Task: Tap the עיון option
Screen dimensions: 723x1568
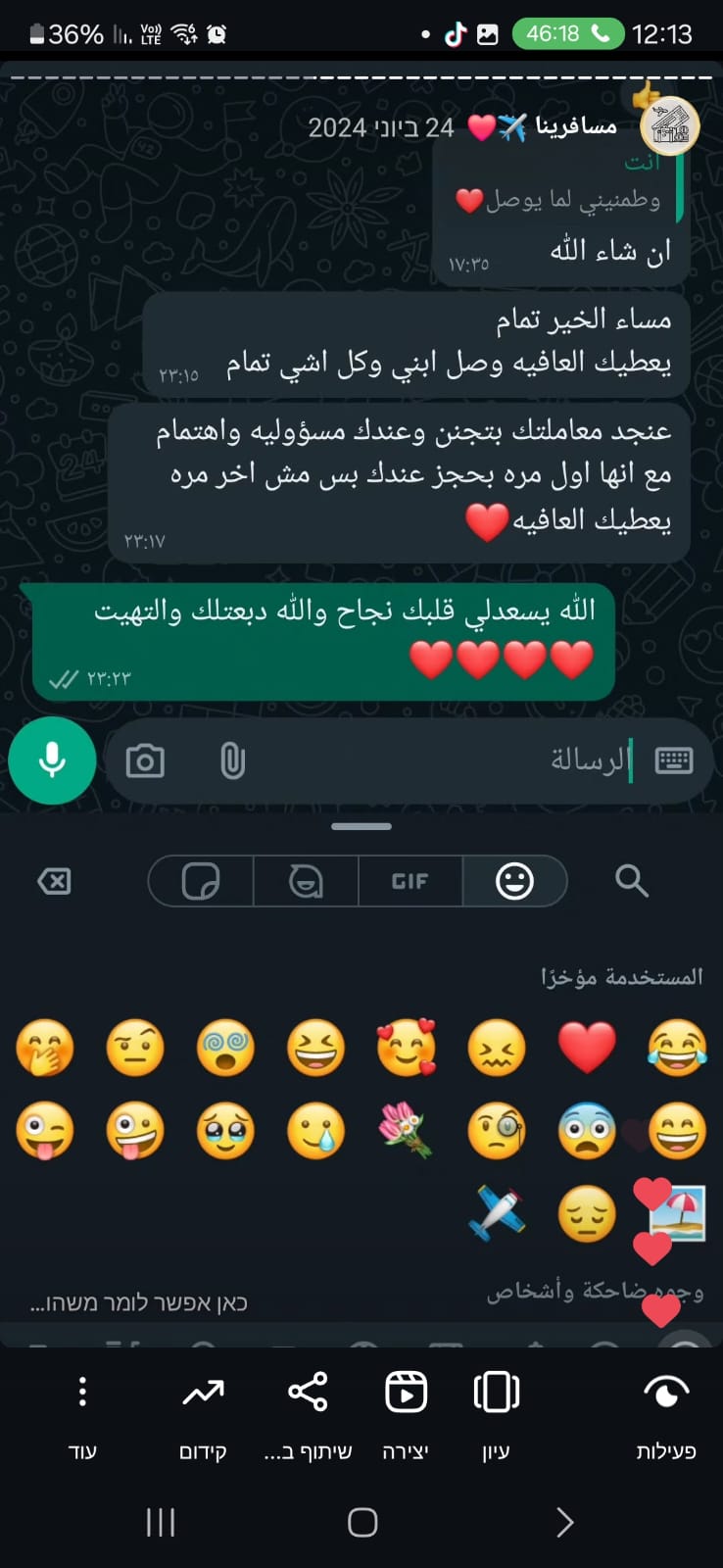Action: pos(496,1411)
